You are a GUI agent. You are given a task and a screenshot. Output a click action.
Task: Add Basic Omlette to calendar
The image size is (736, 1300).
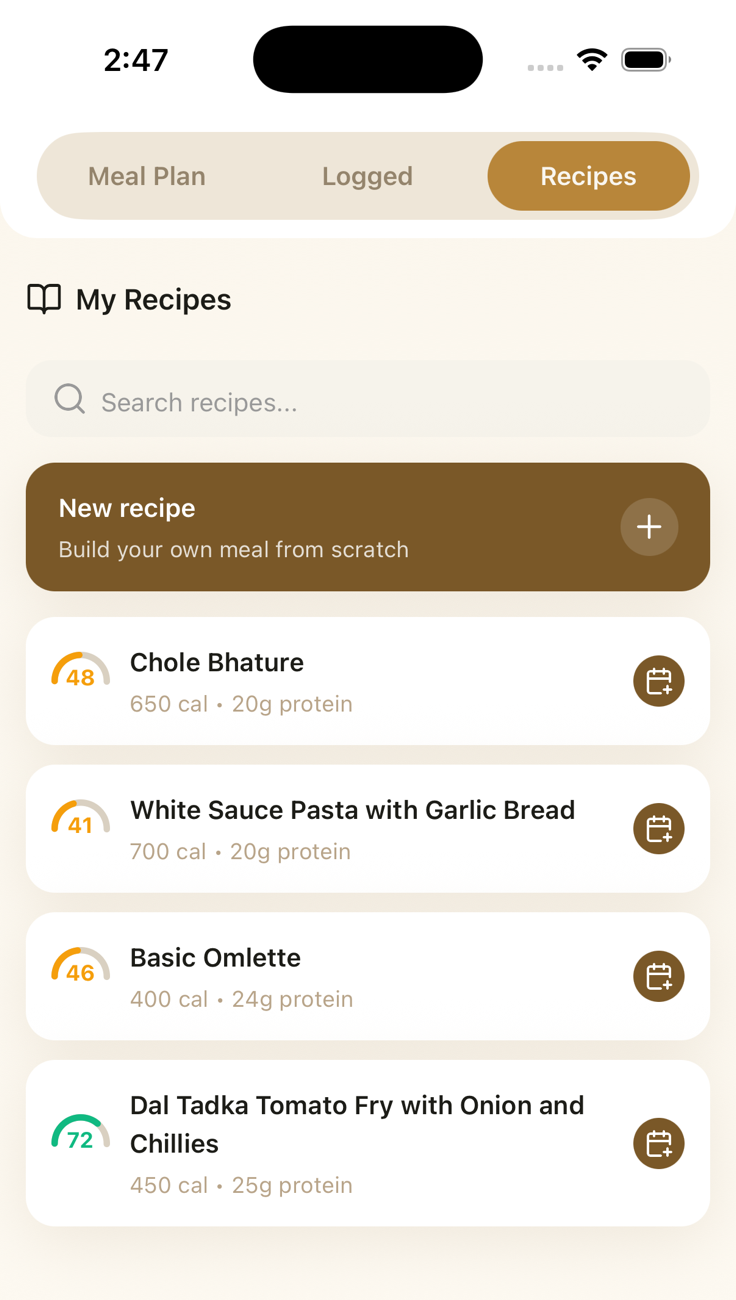click(659, 976)
